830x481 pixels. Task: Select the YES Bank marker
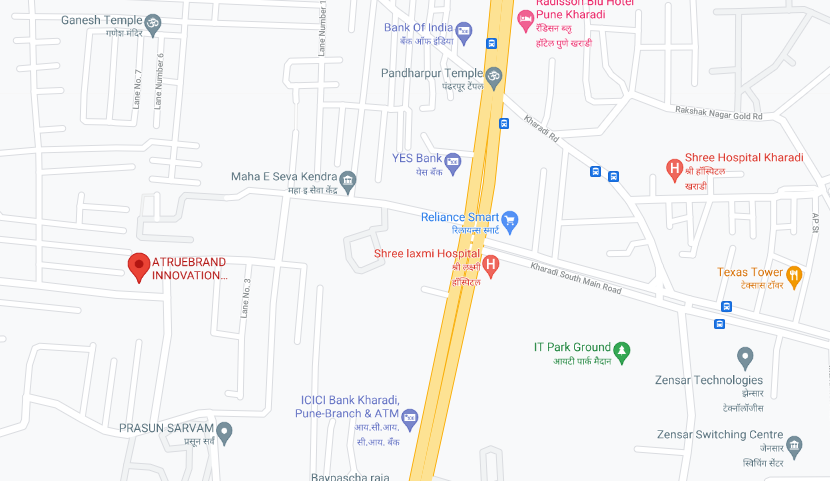(453, 159)
